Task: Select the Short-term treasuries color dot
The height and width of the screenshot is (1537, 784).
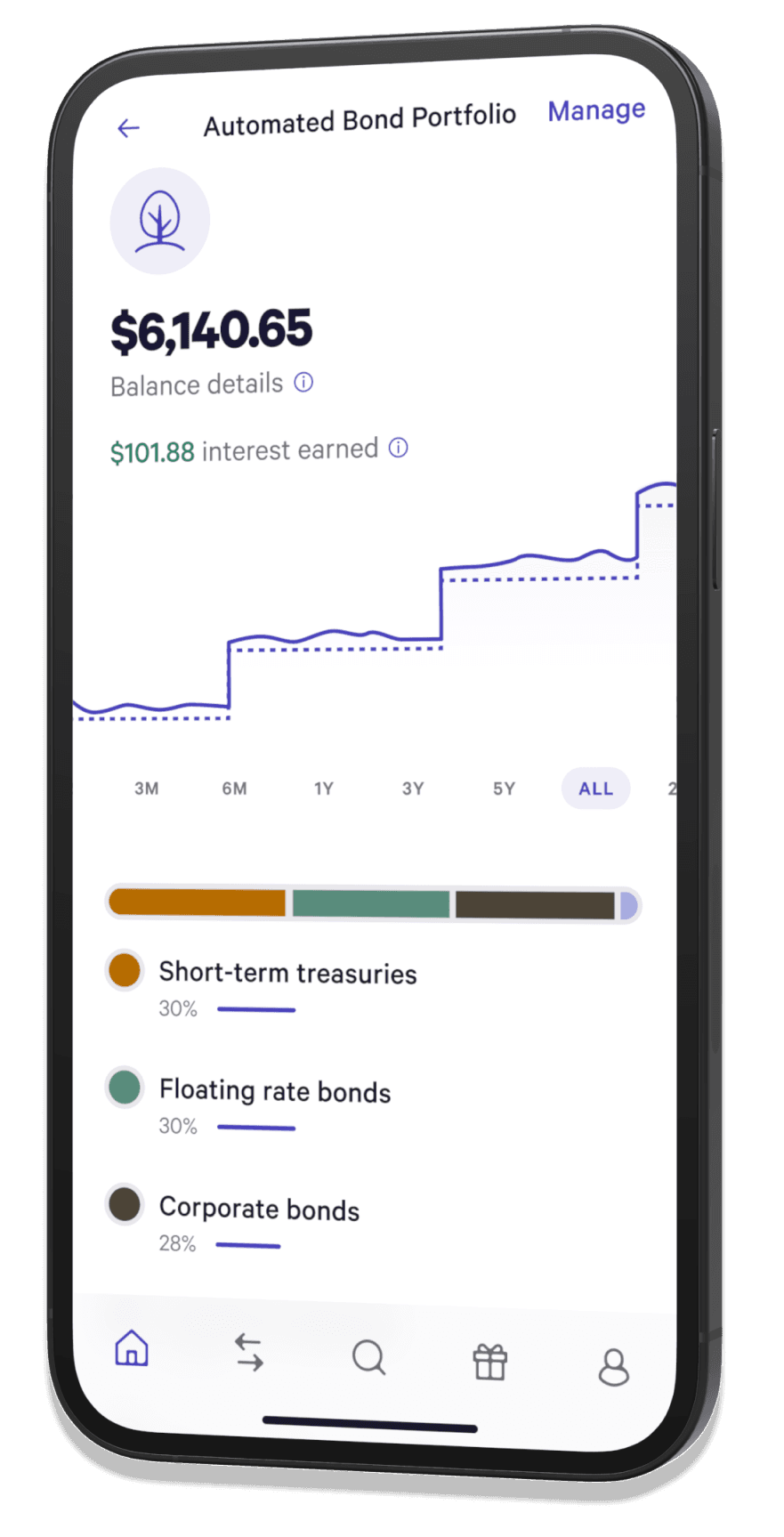Action: pyautogui.click(x=124, y=969)
